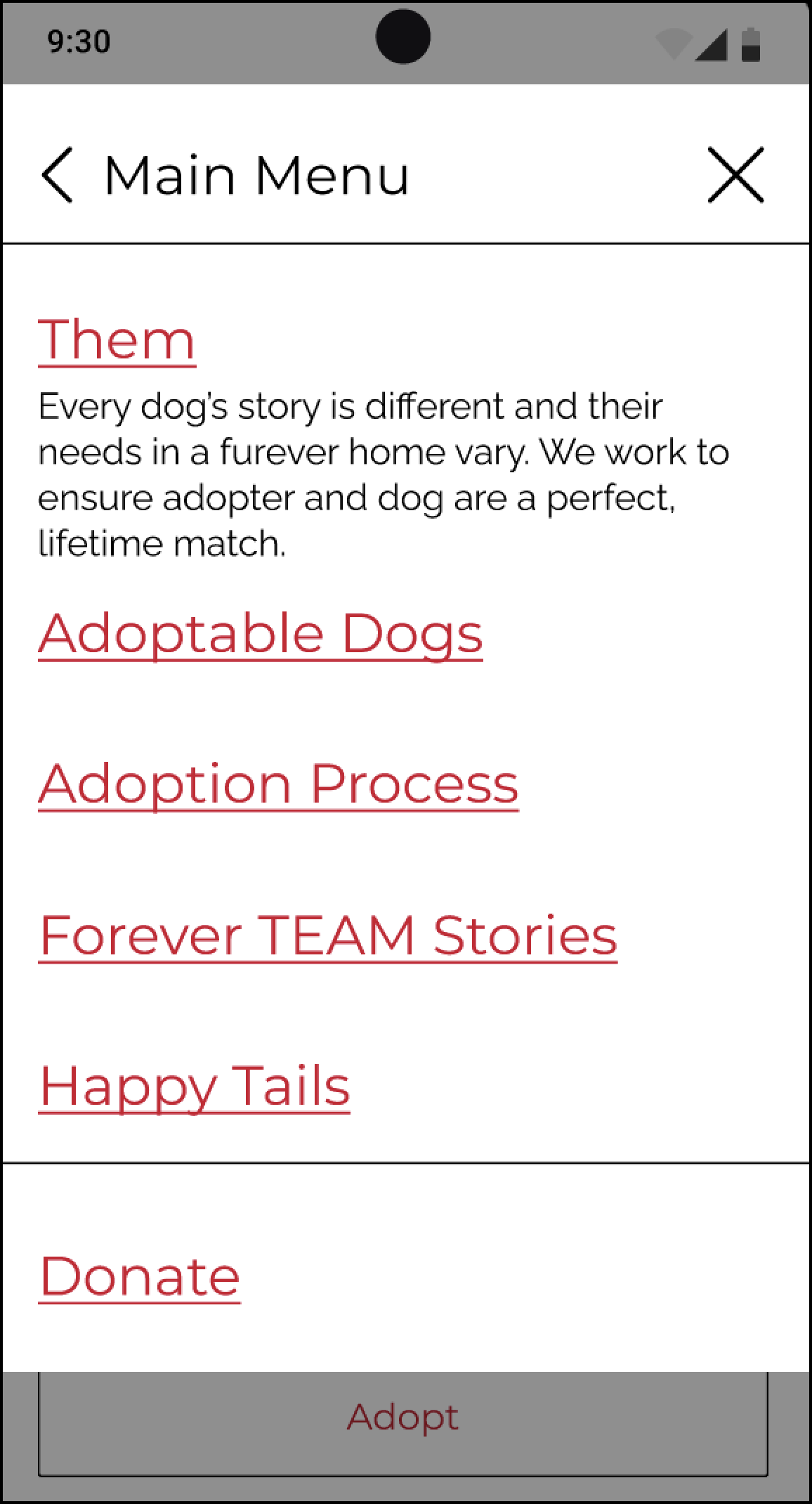
Task: Go back to Main Menu
Action: tap(56, 175)
